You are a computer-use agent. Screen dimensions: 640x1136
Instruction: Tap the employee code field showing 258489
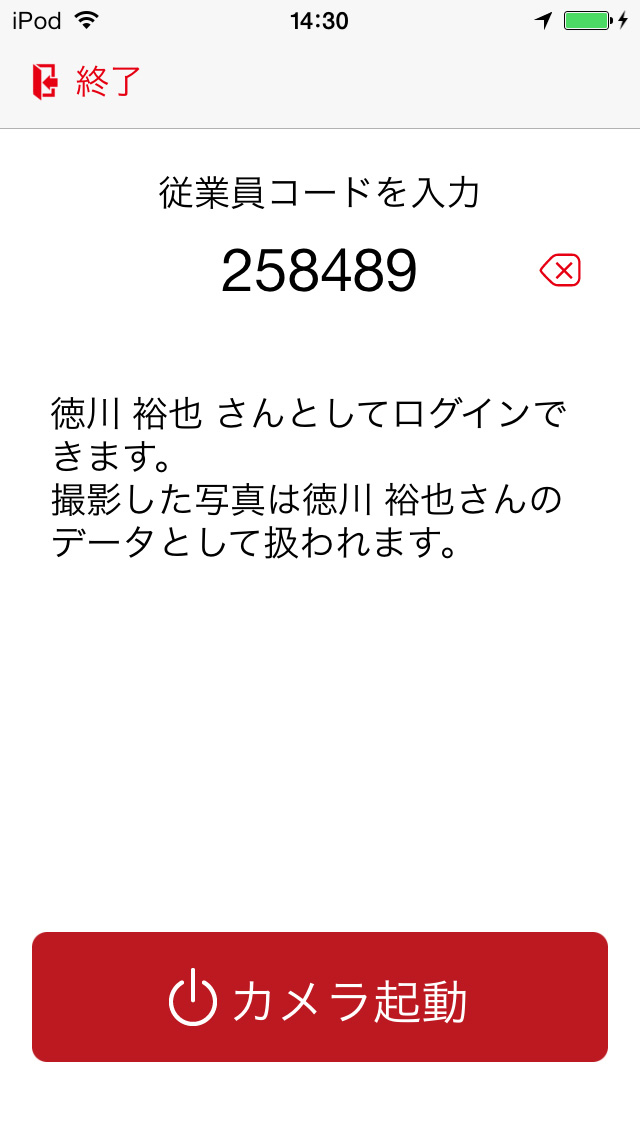(x=319, y=271)
